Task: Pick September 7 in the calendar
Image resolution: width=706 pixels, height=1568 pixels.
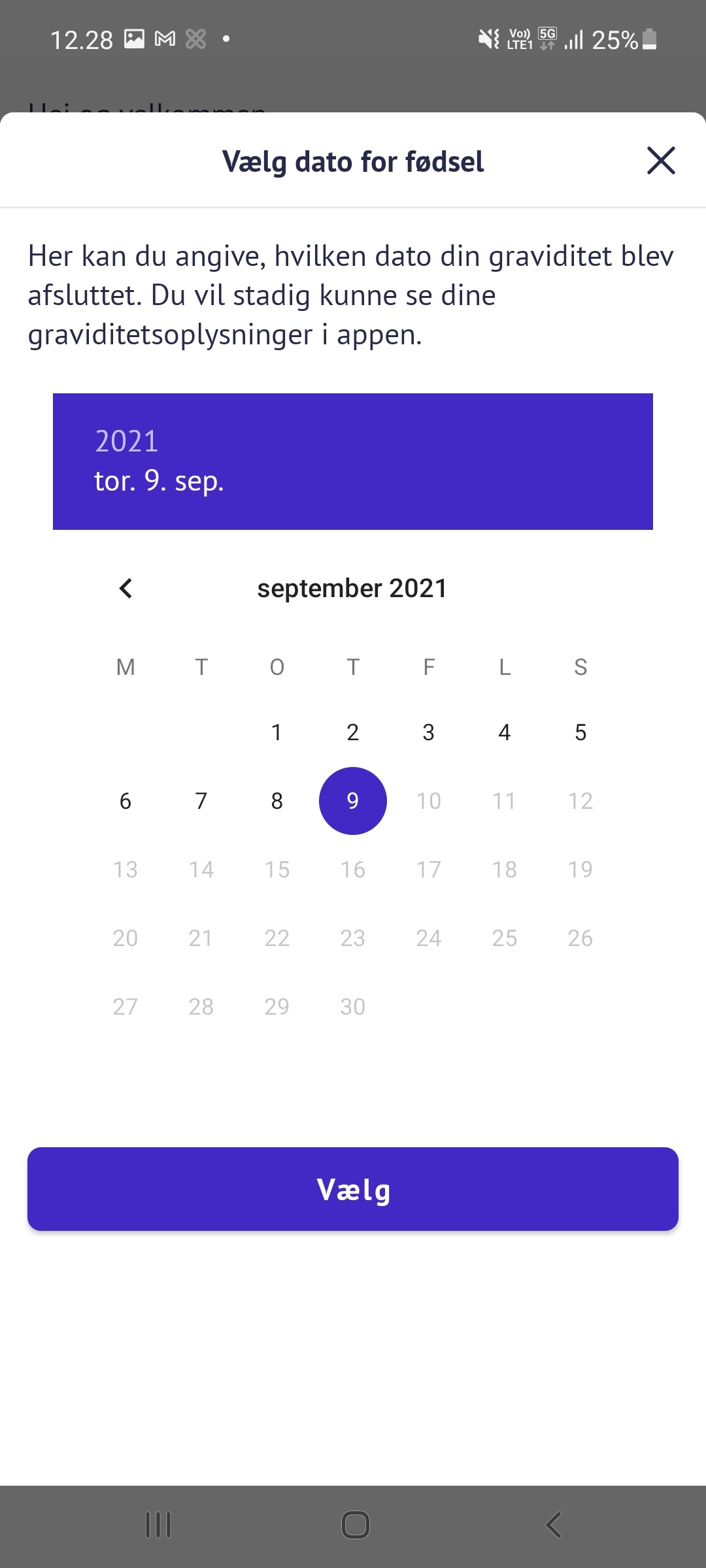Action: coord(201,801)
